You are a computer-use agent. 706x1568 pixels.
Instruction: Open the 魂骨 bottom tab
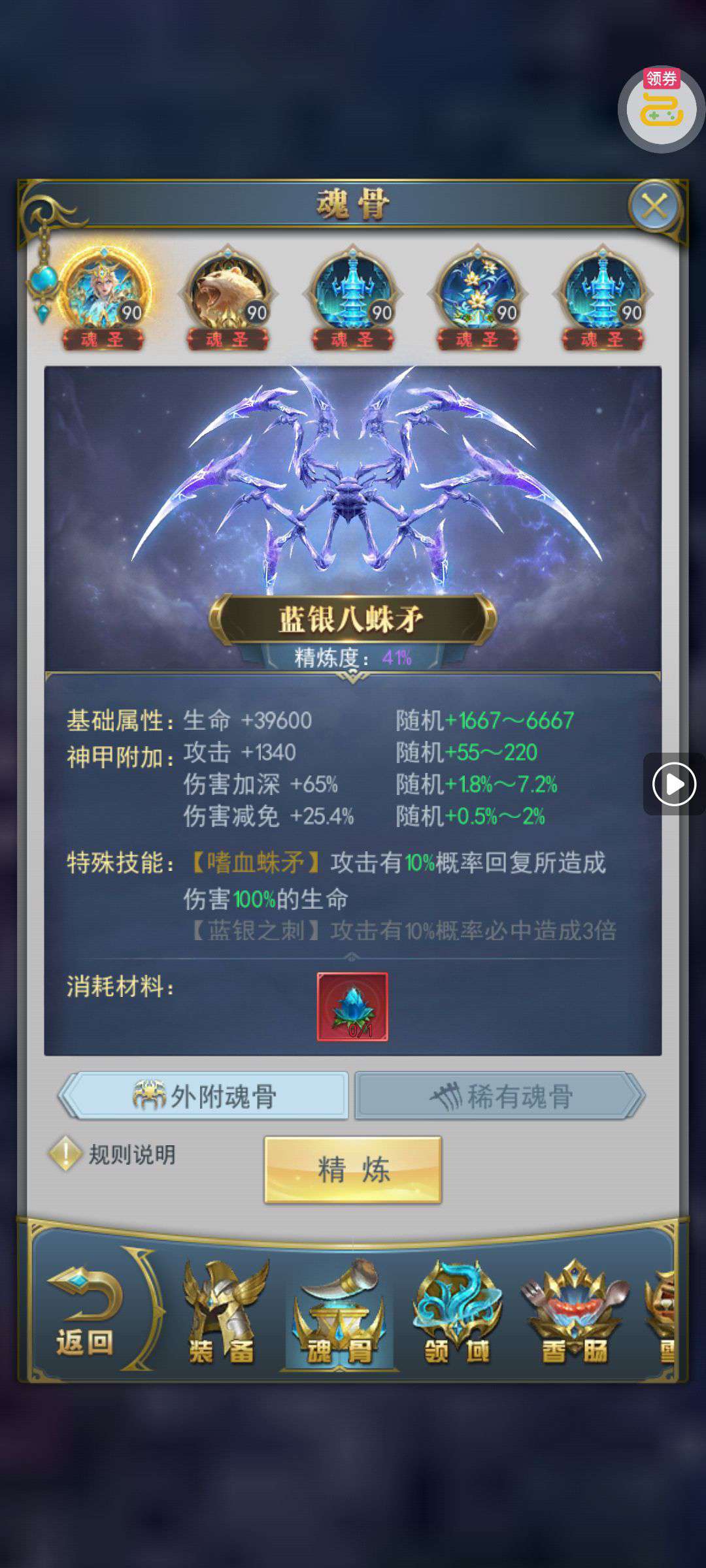[340, 1313]
